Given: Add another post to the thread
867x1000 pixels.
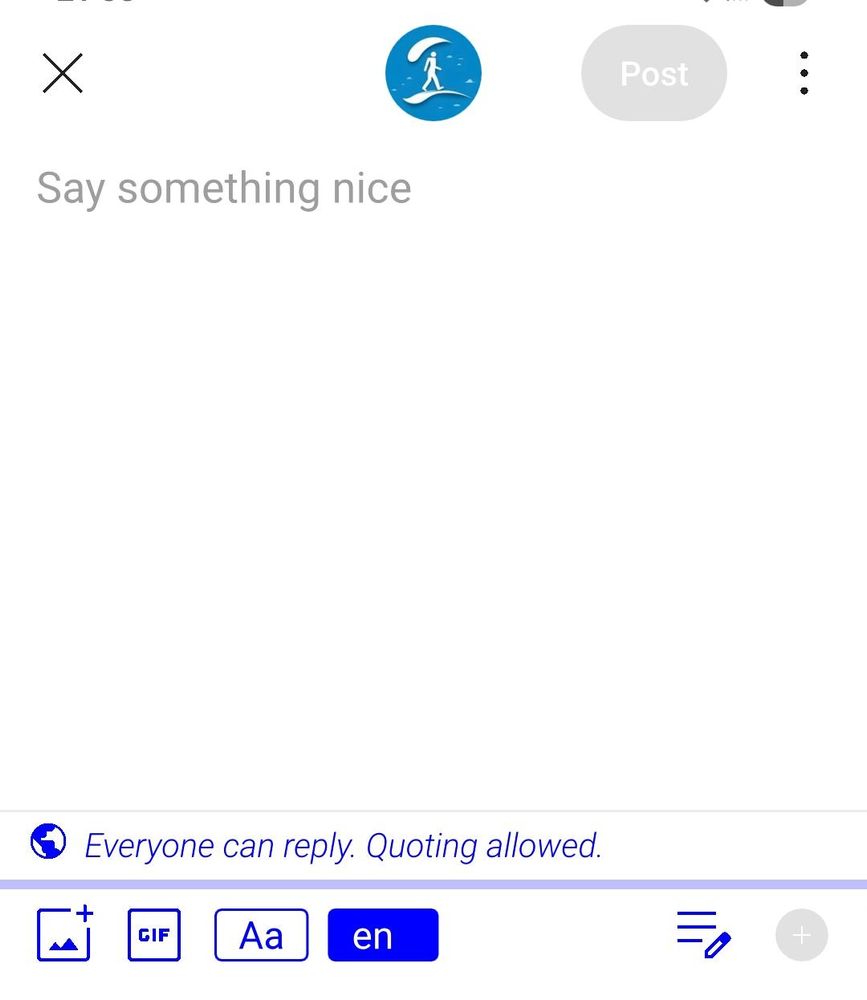Looking at the screenshot, I should coord(801,935).
